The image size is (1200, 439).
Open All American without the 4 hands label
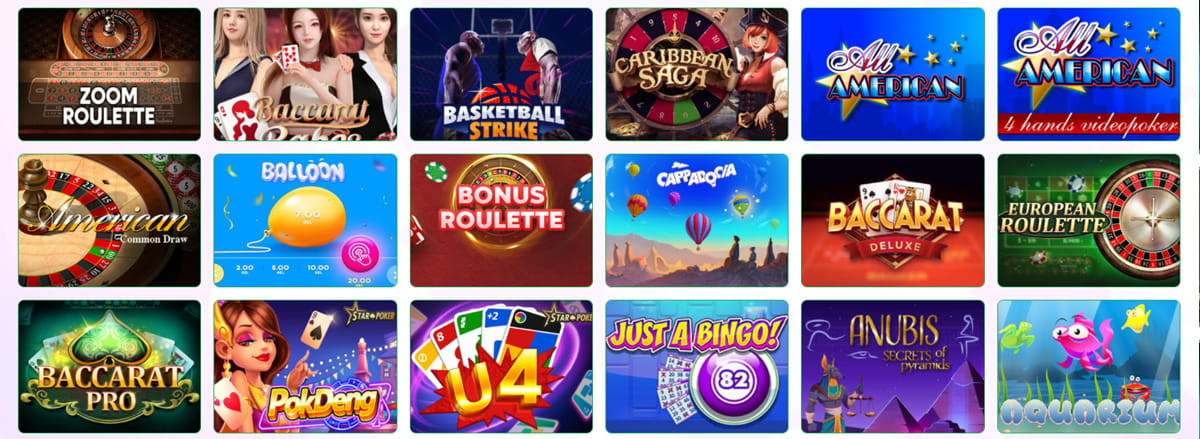893,74
